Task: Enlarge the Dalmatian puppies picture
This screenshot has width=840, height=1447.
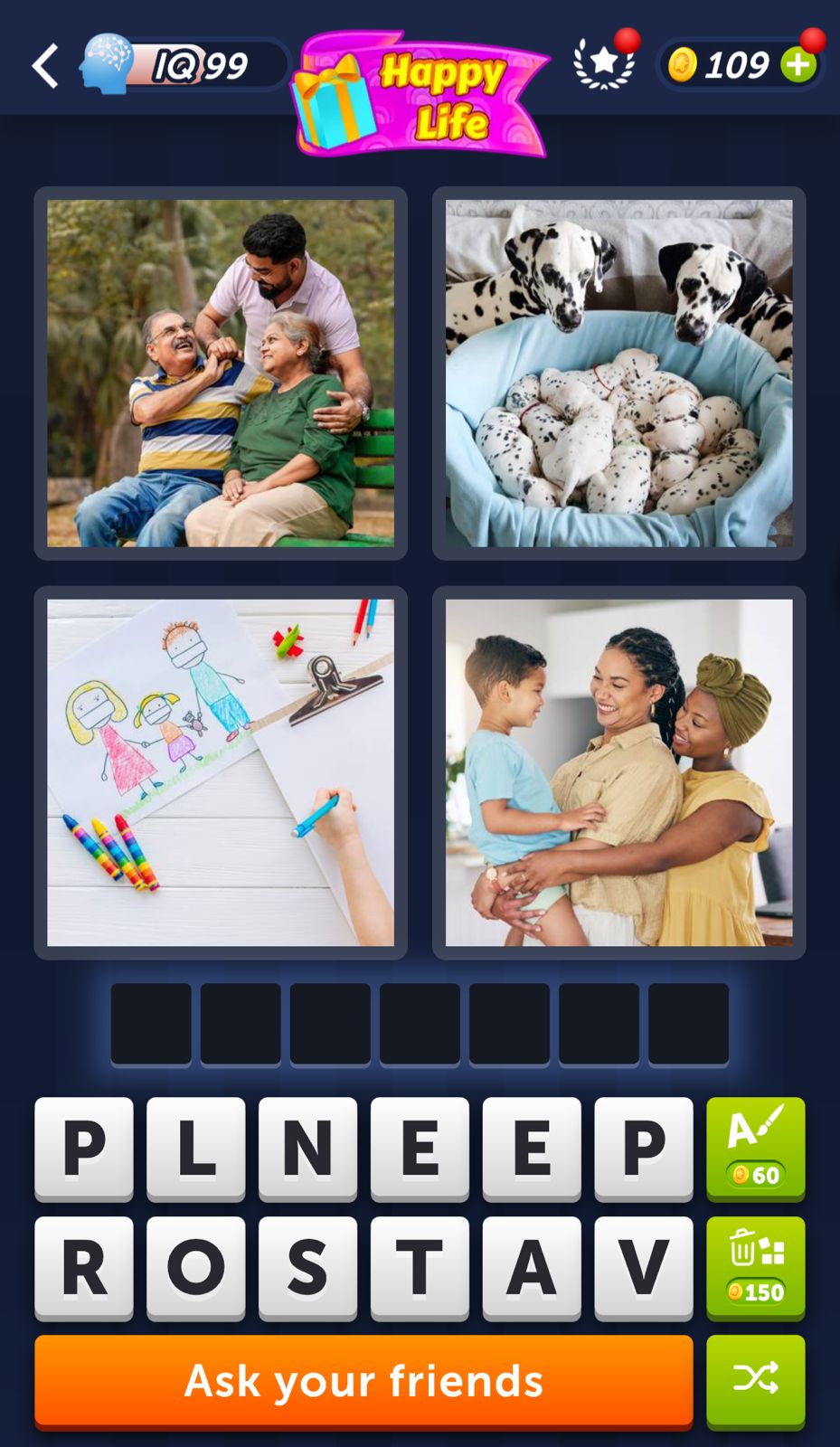Action: pos(619,374)
